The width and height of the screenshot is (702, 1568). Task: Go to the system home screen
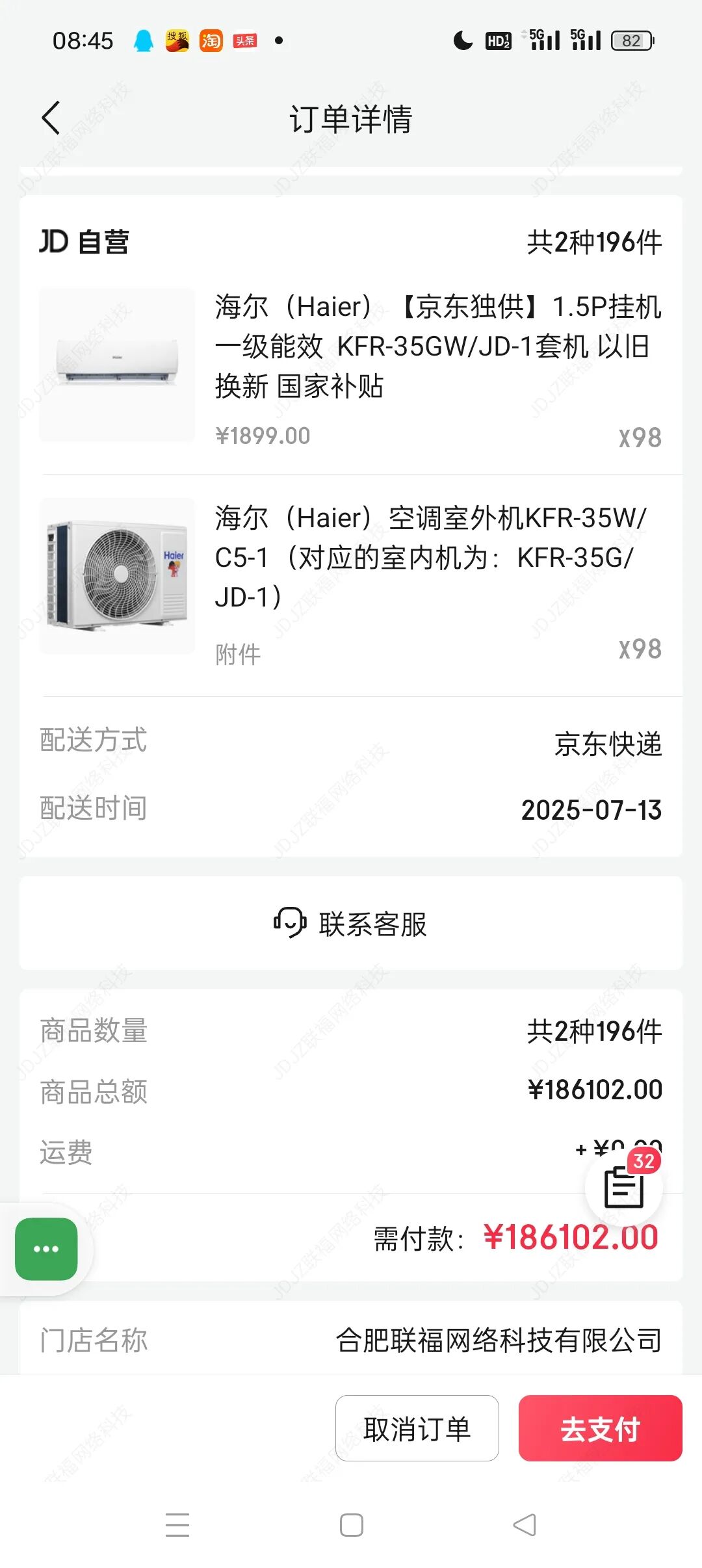(352, 1525)
